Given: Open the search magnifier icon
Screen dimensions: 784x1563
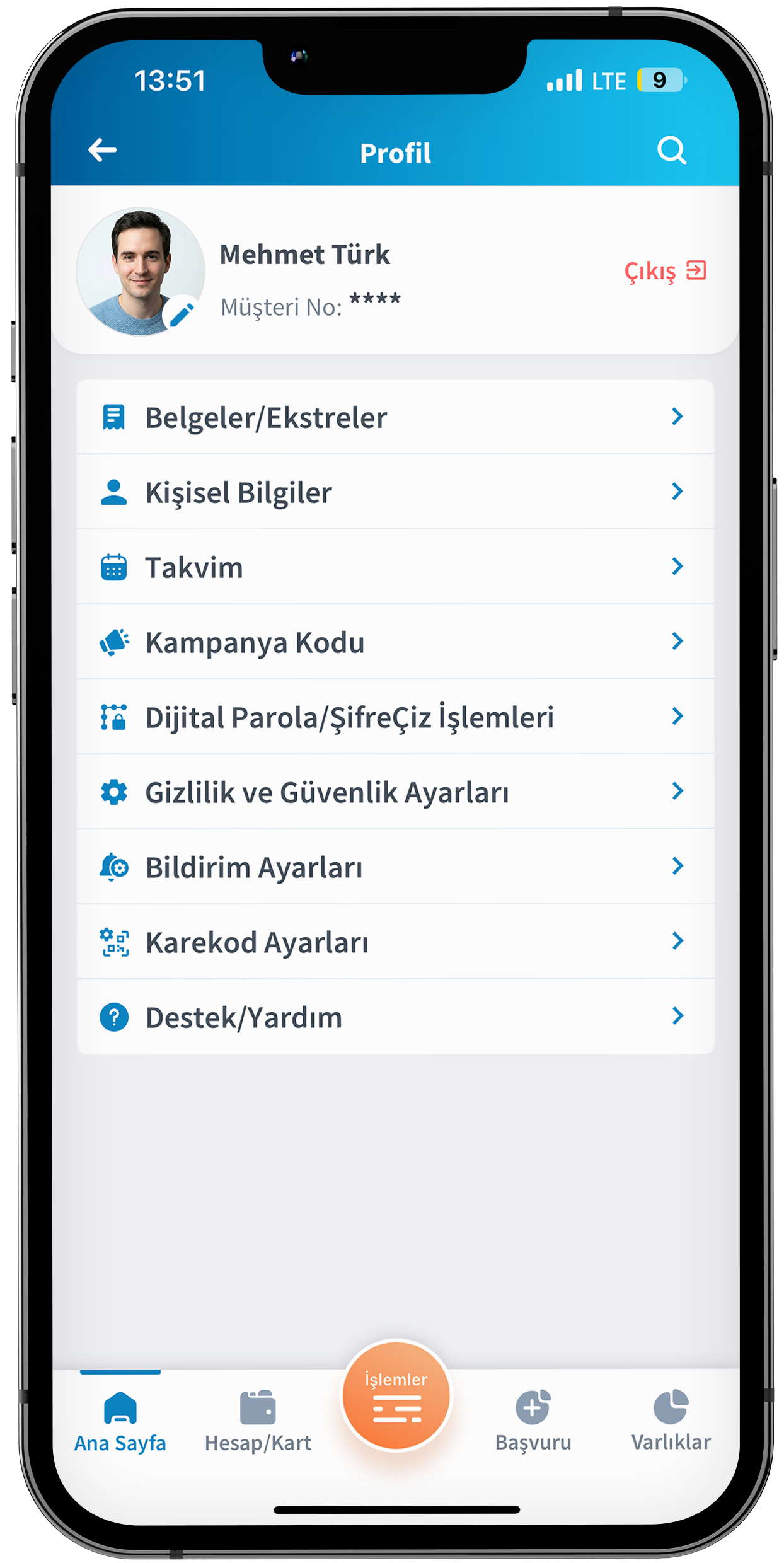Looking at the screenshot, I should point(671,151).
